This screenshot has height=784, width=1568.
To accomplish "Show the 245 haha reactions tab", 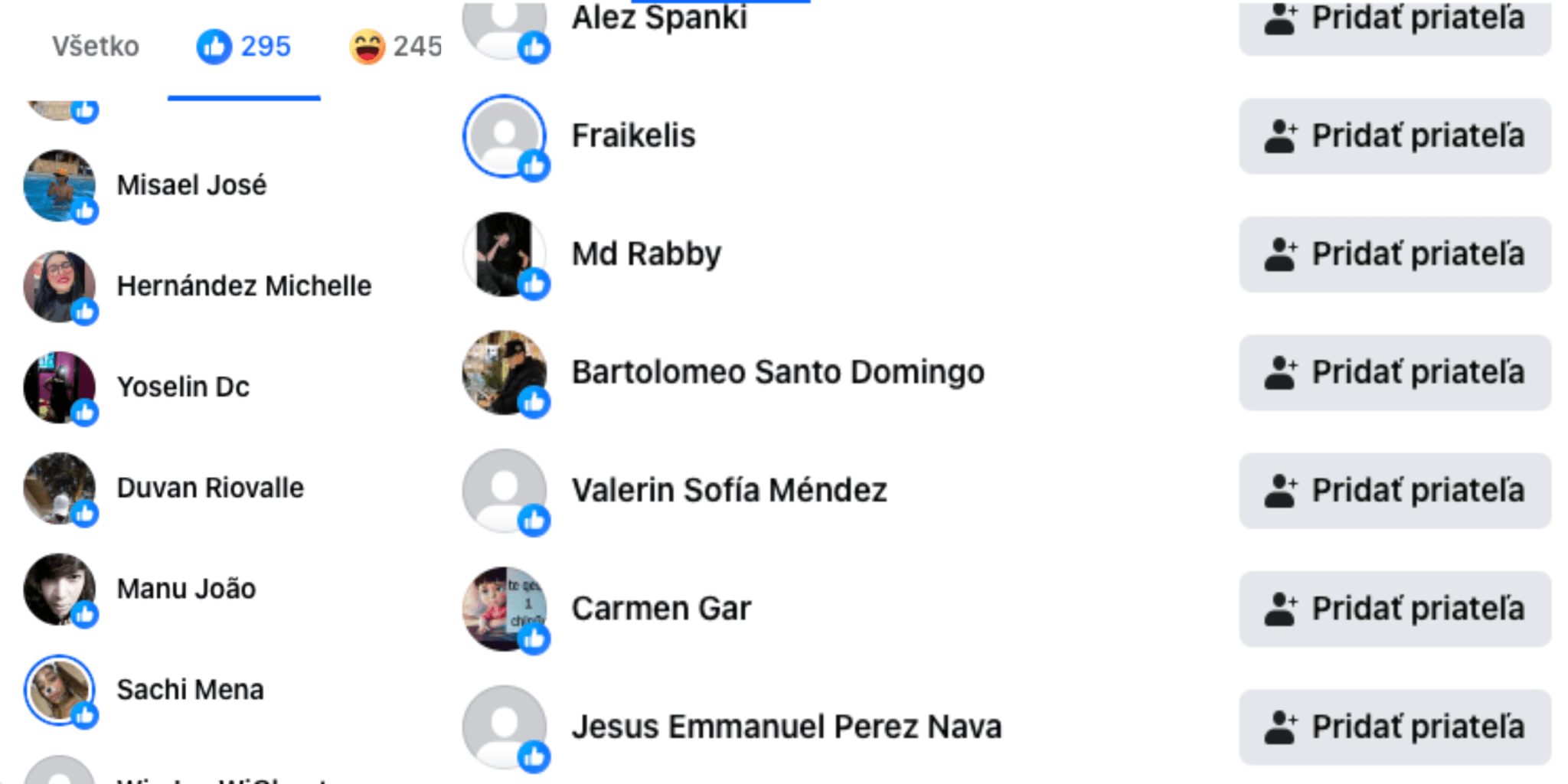I will (395, 47).
